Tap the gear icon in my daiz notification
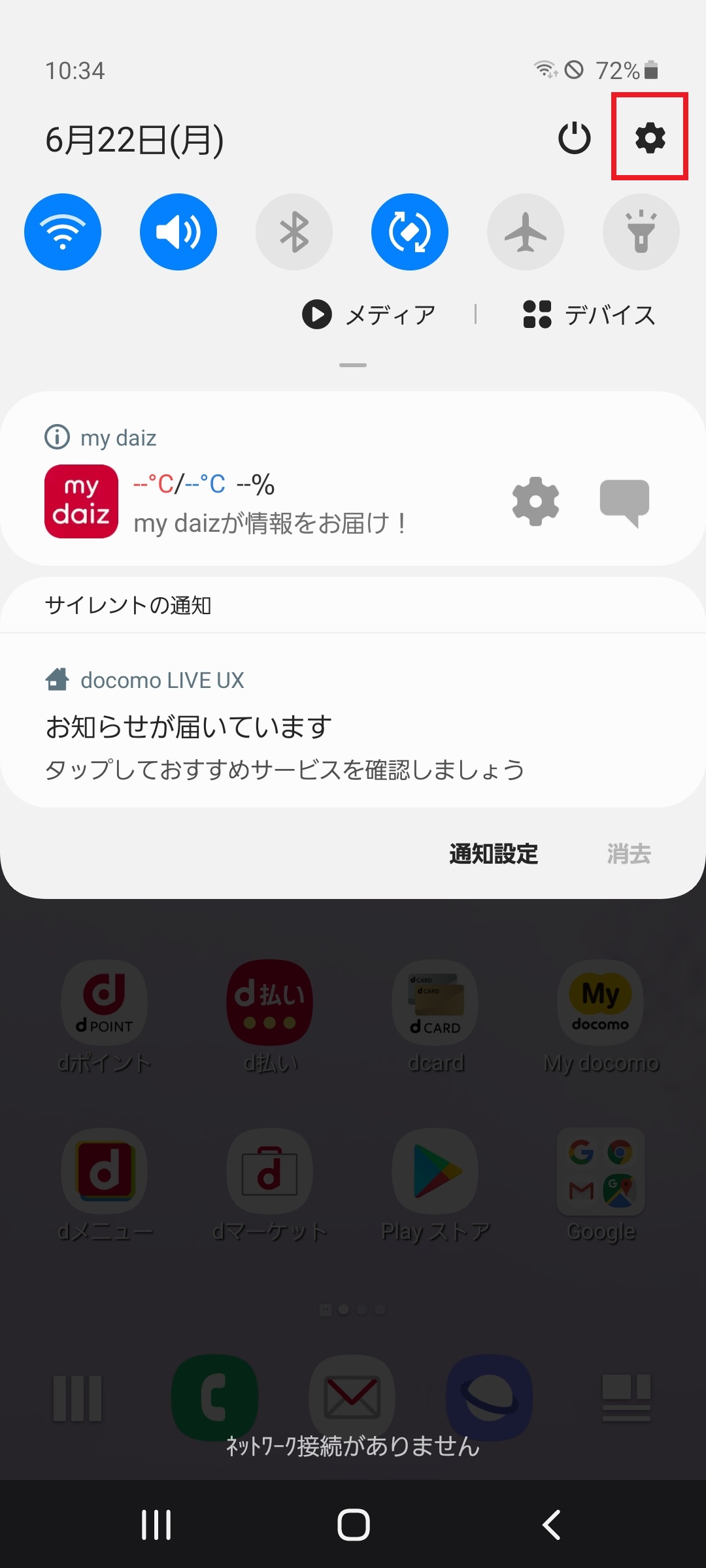 535,501
